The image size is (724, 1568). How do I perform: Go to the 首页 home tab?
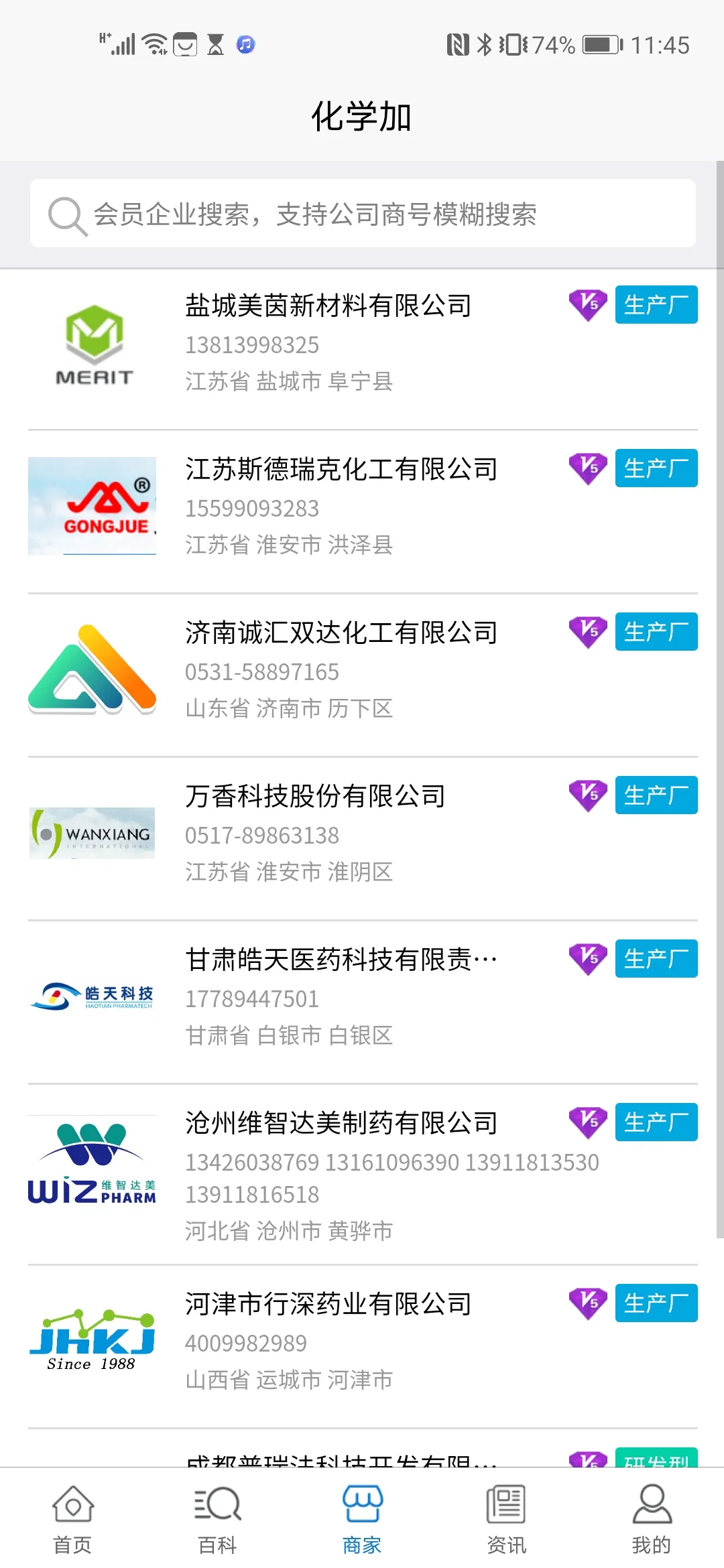[x=72, y=1518]
